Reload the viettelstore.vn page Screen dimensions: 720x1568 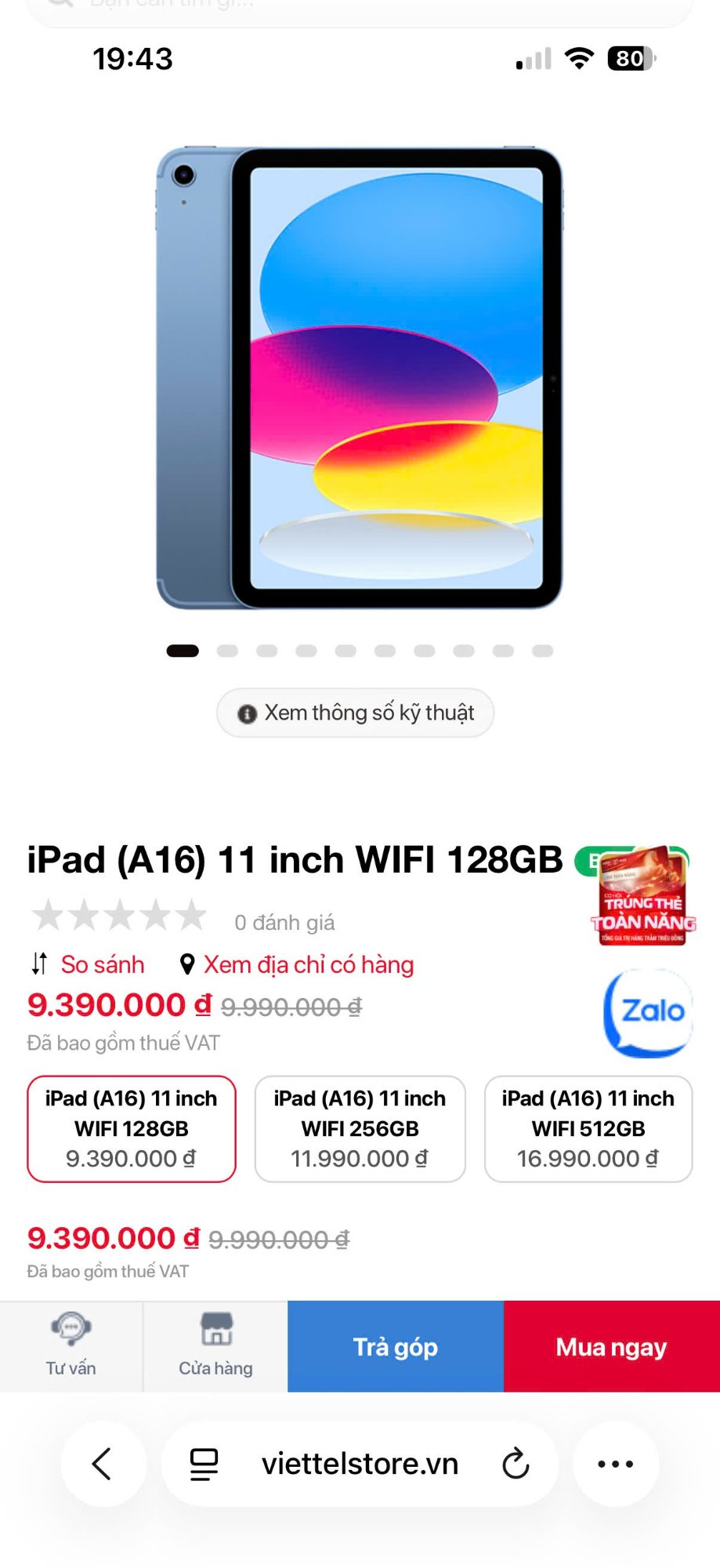(516, 1464)
